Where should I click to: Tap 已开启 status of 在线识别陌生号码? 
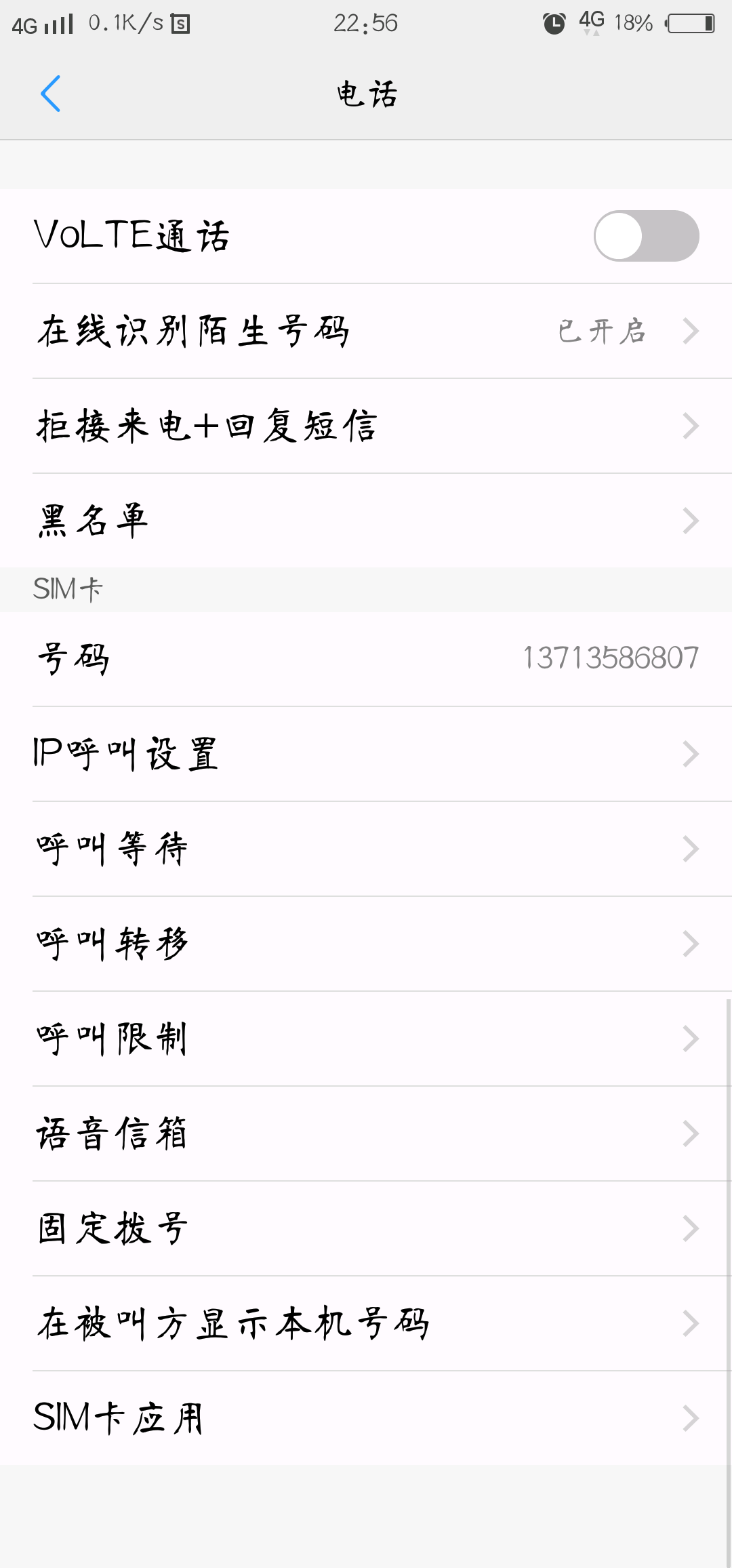coord(603,331)
